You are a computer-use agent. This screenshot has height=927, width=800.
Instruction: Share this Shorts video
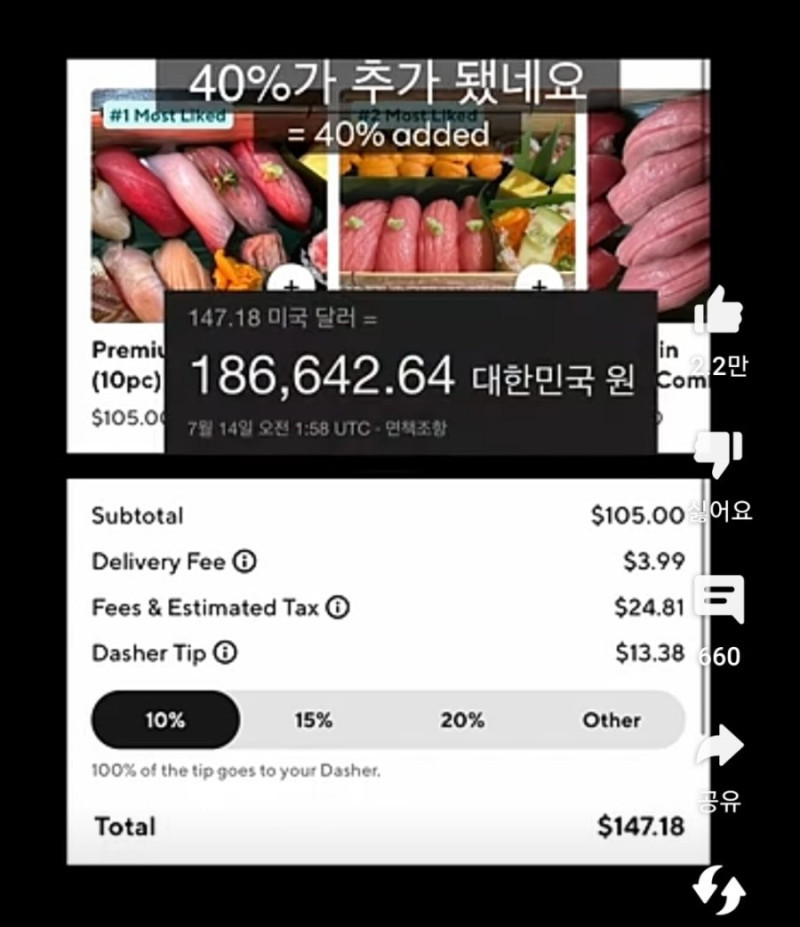coord(718,746)
